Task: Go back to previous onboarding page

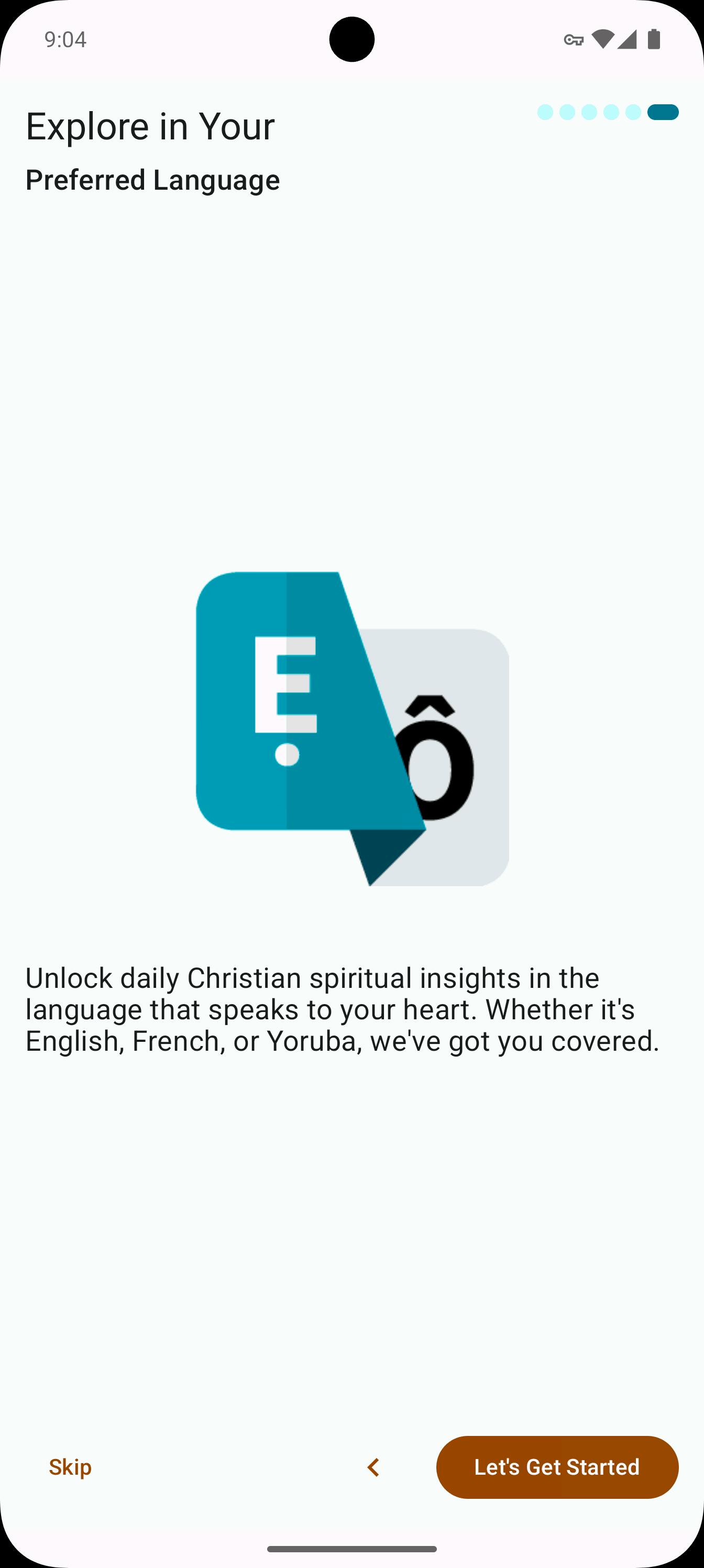Action: tap(373, 1467)
